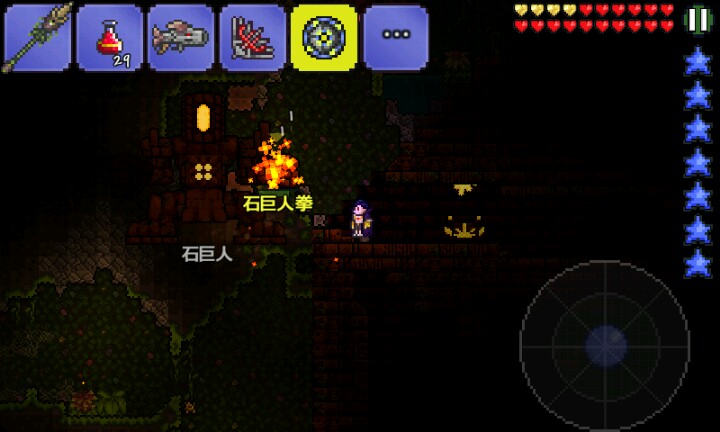Select the red boots hotbar slot
The width and height of the screenshot is (720, 432).
coord(252,37)
